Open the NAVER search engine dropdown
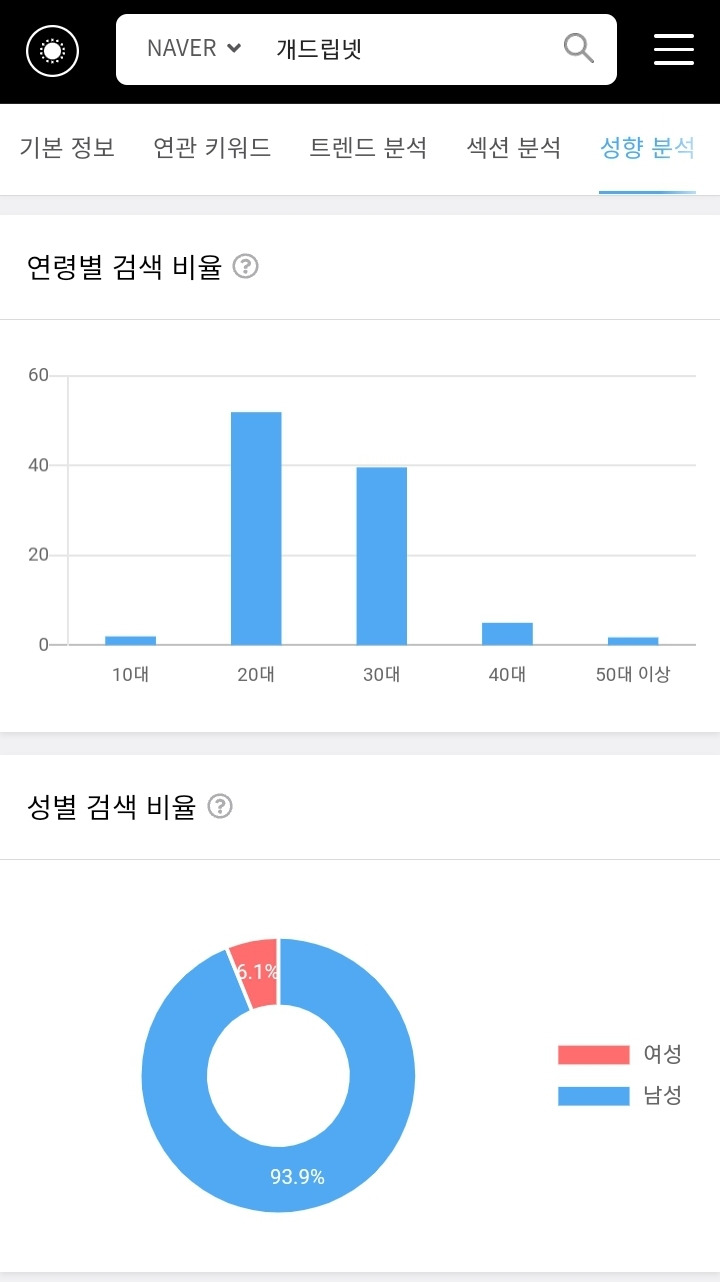The width and height of the screenshot is (720, 1282). (194, 48)
